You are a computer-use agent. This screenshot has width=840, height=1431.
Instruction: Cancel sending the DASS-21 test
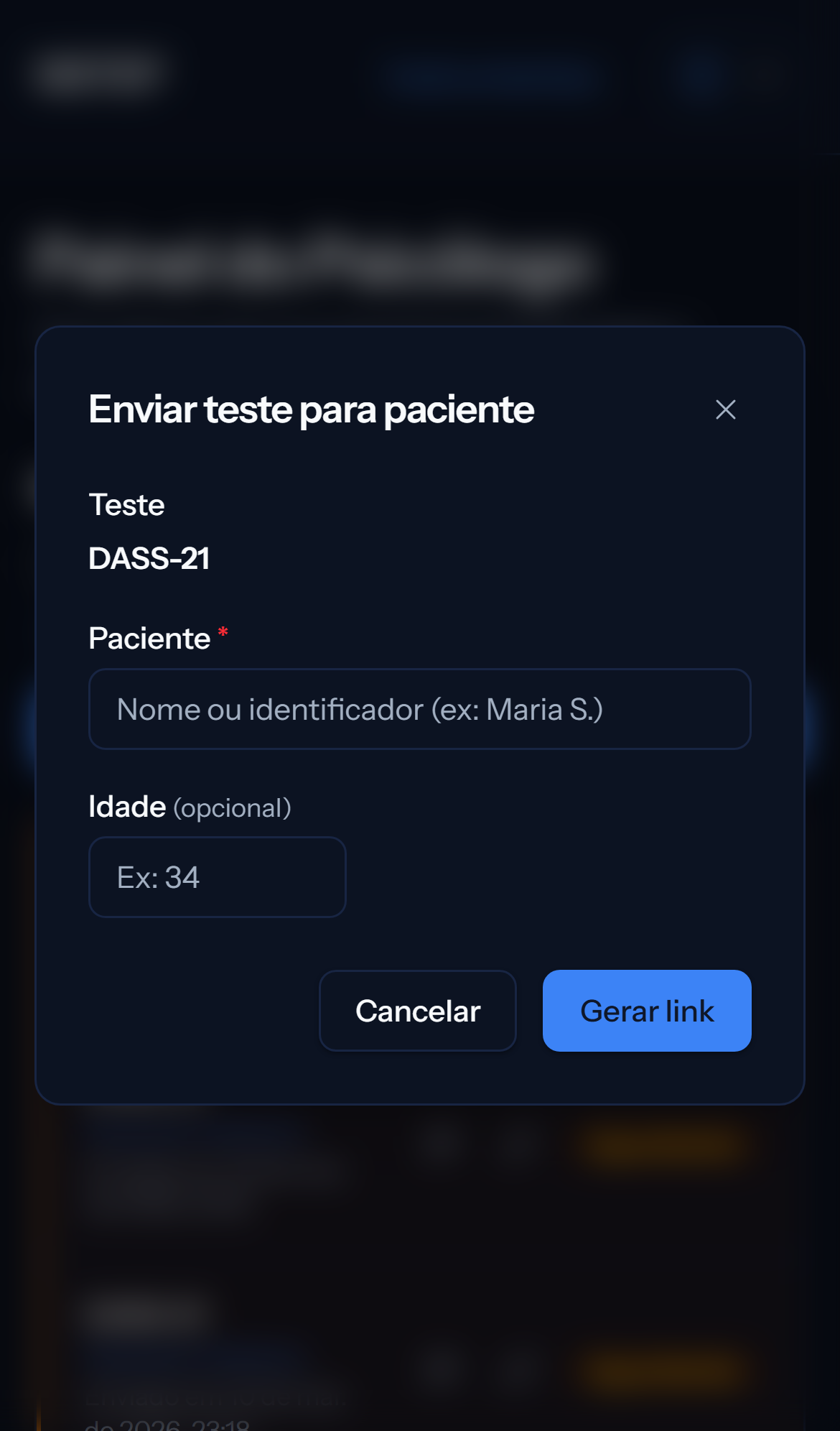point(417,1010)
